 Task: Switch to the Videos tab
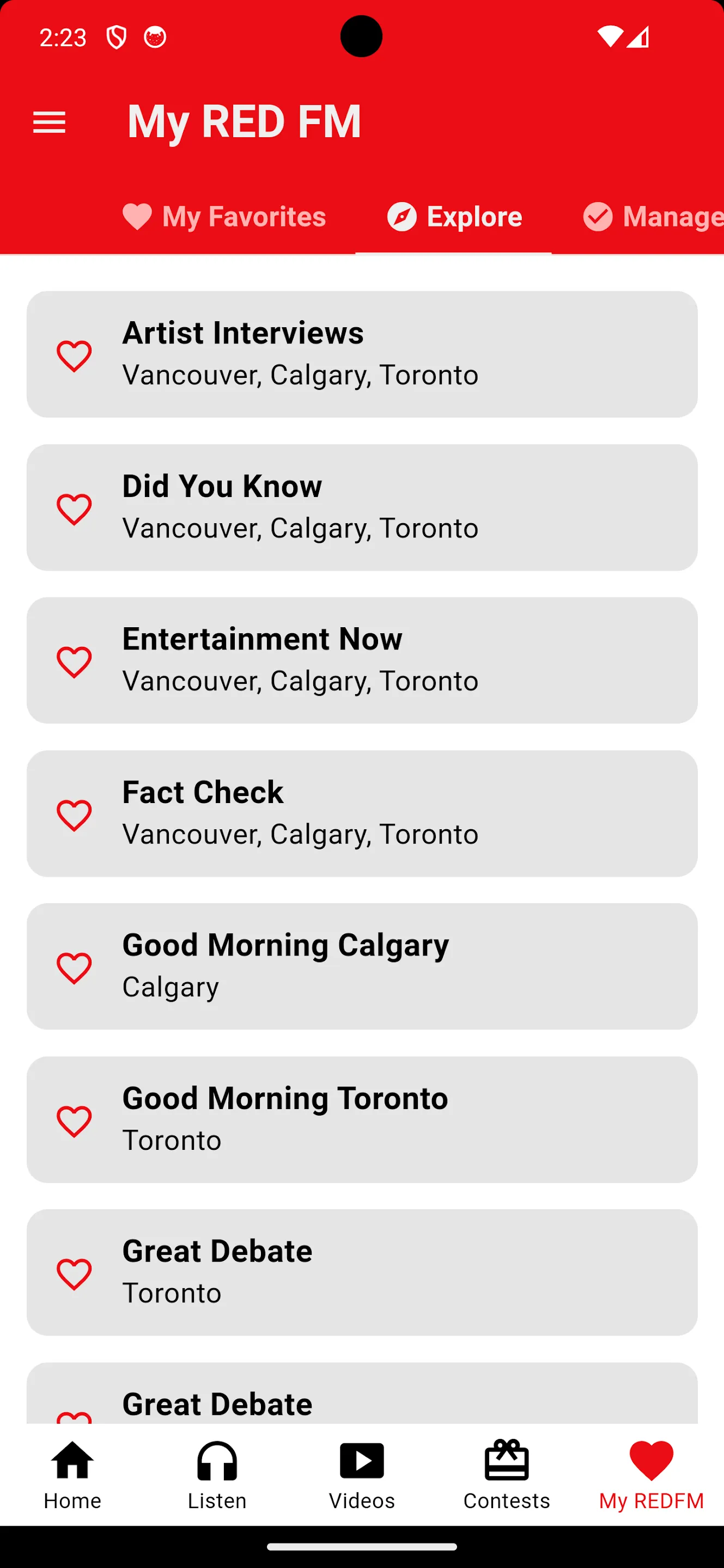[x=362, y=1475]
